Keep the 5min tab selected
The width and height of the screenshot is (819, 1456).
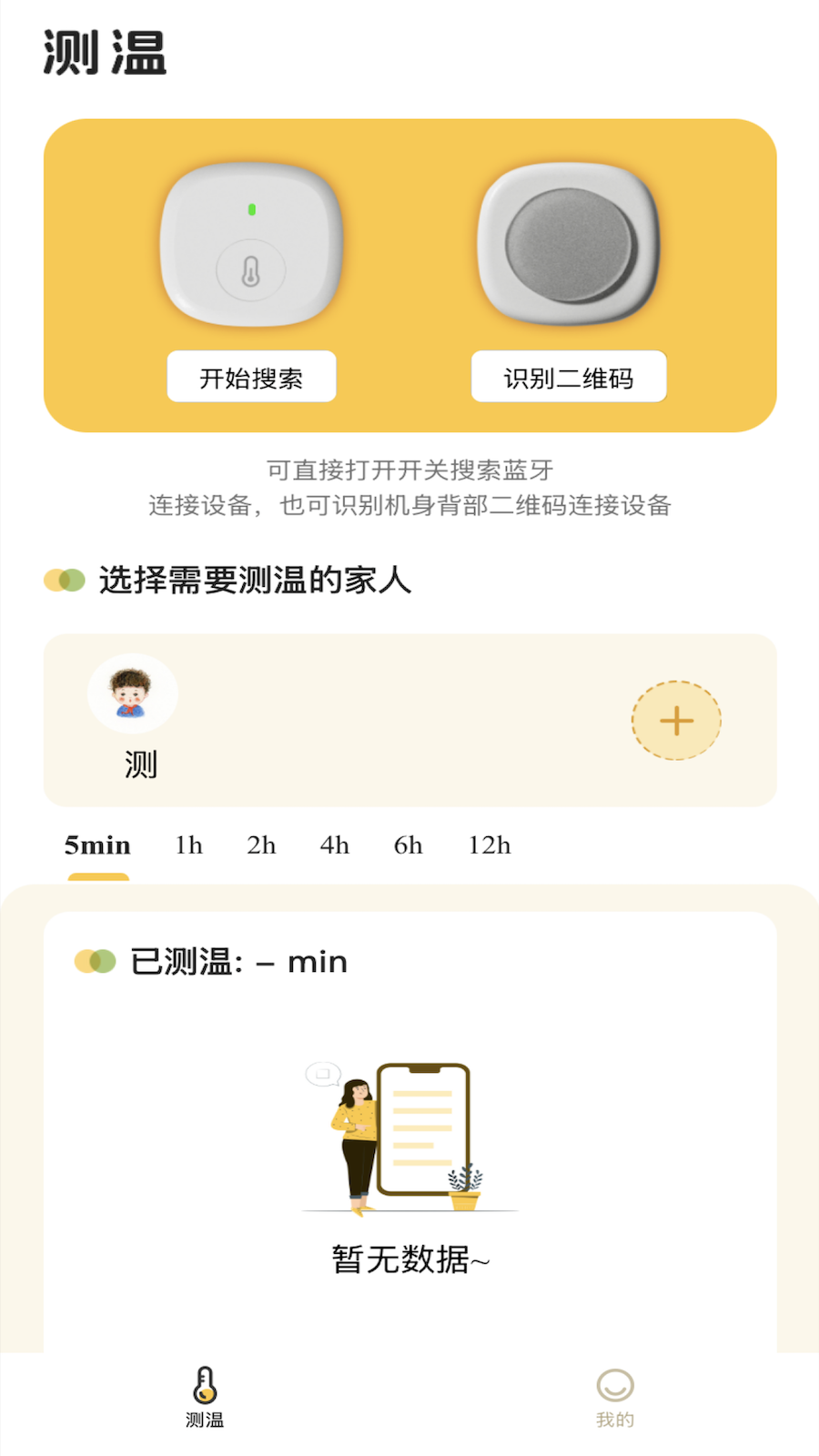click(x=96, y=845)
